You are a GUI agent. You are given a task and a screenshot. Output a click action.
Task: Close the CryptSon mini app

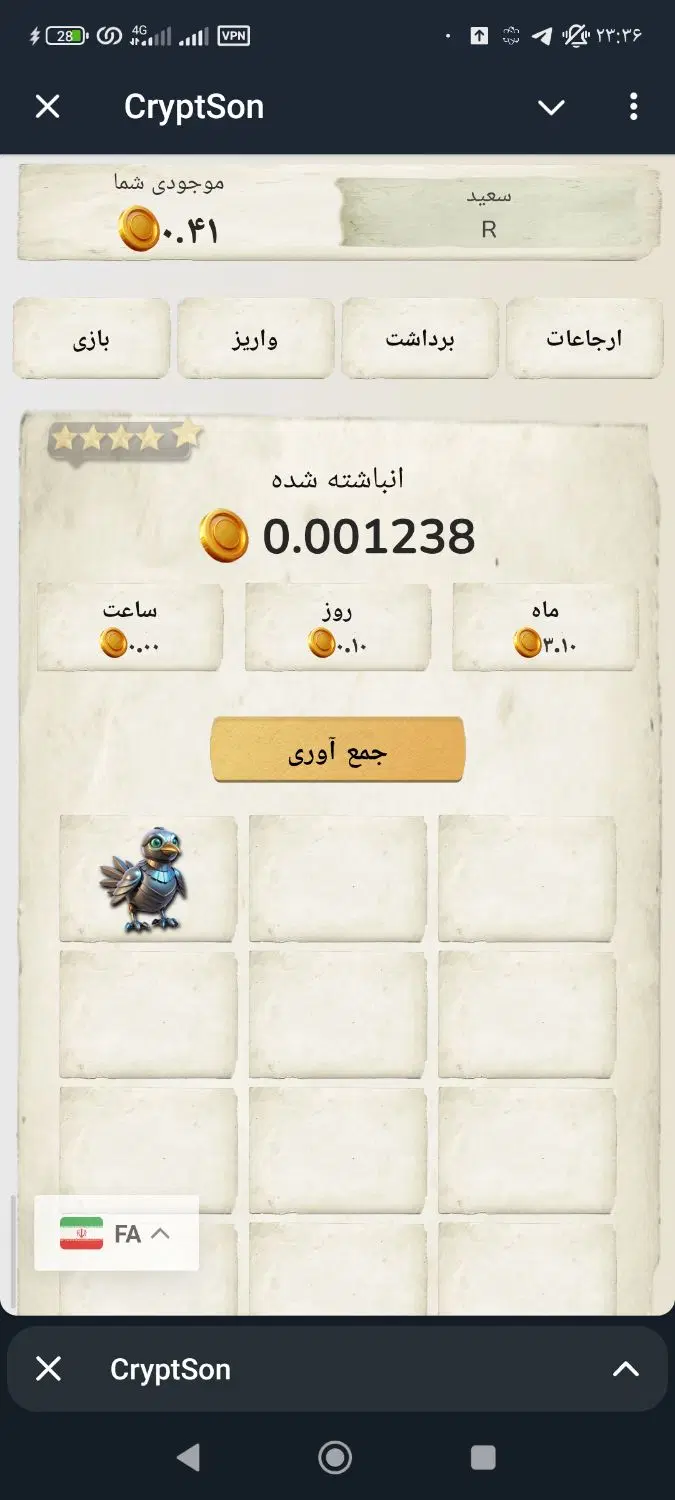coord(48,107)
